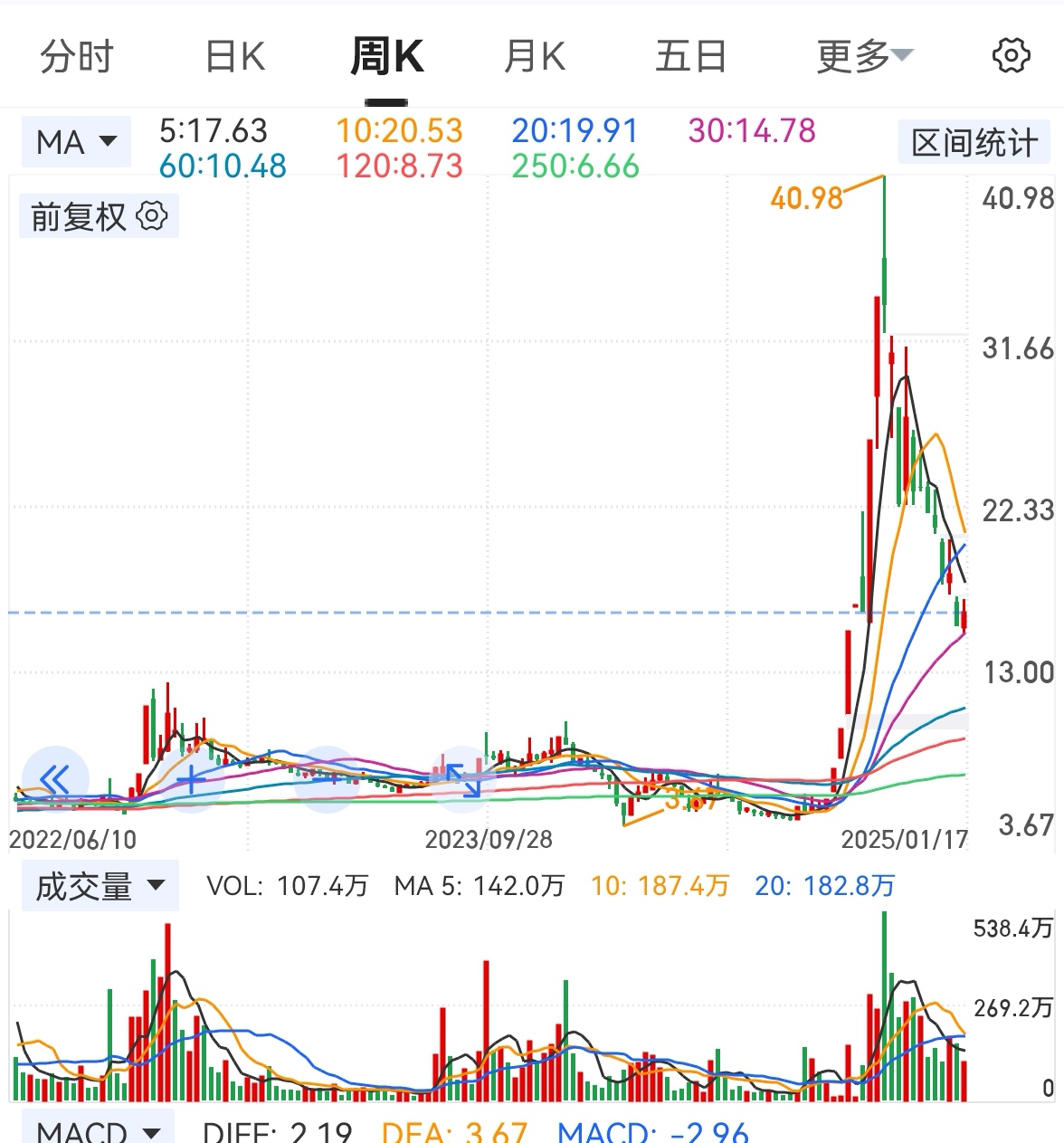Open chart settings via gear icon top right
1064x1143 pixels.
(1012, 56)
